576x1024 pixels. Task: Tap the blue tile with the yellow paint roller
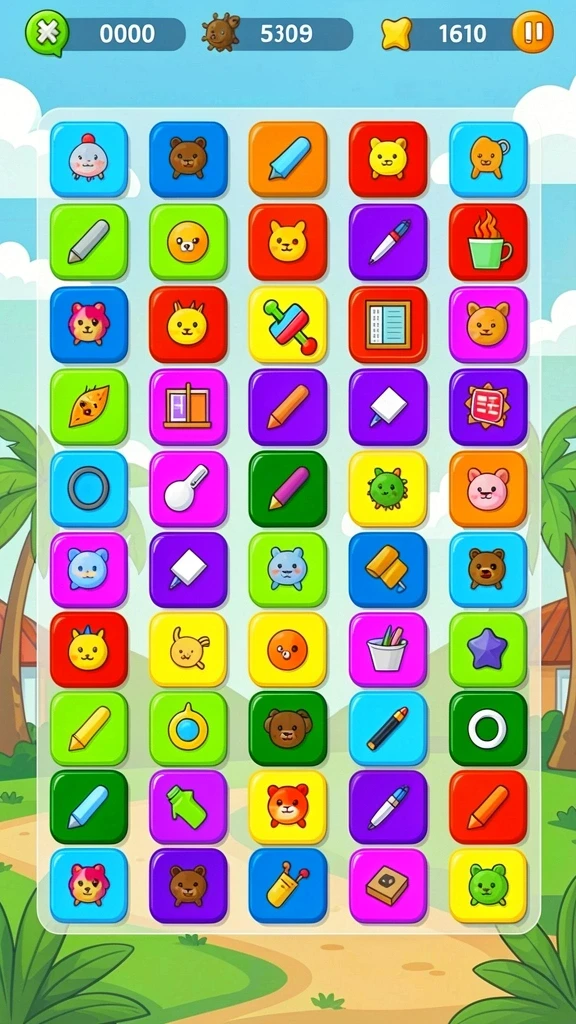pos(388,570)
